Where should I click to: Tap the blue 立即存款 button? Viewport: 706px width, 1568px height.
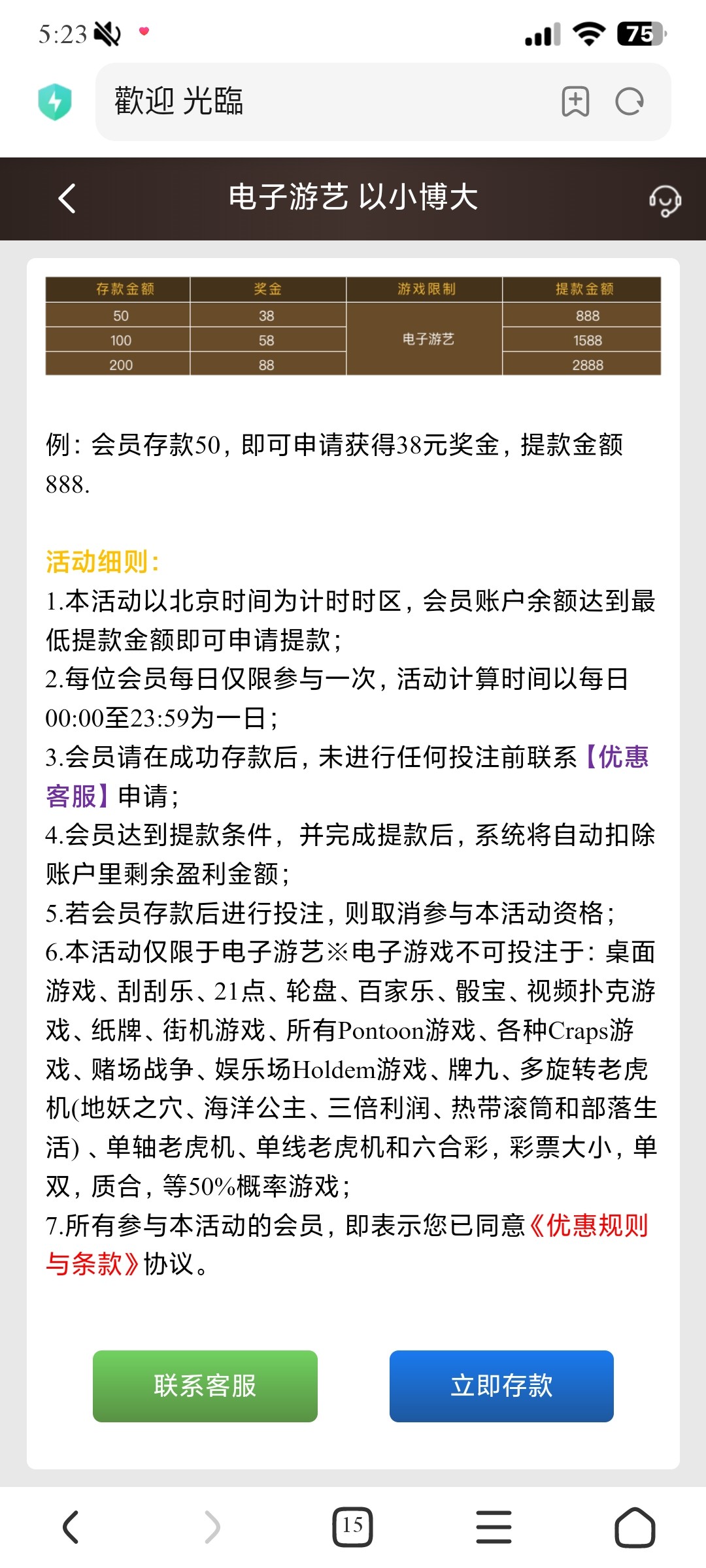(501, 1386)
